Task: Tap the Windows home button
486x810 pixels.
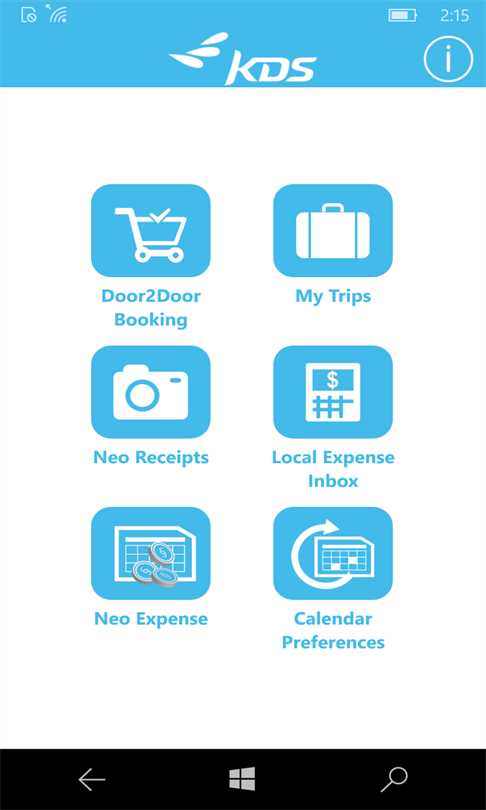Action: click(x=242, y=779)
